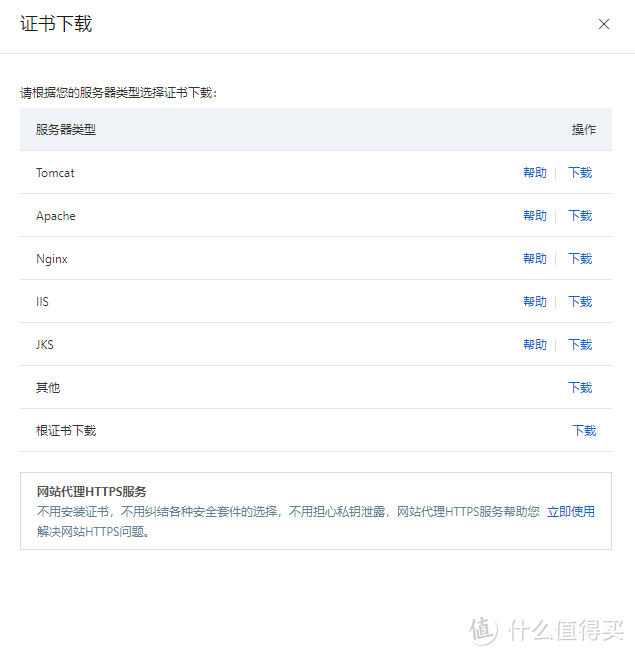The image size is (635, 656).
Task: Open help for JKS
Action: [x=535, y=345]
